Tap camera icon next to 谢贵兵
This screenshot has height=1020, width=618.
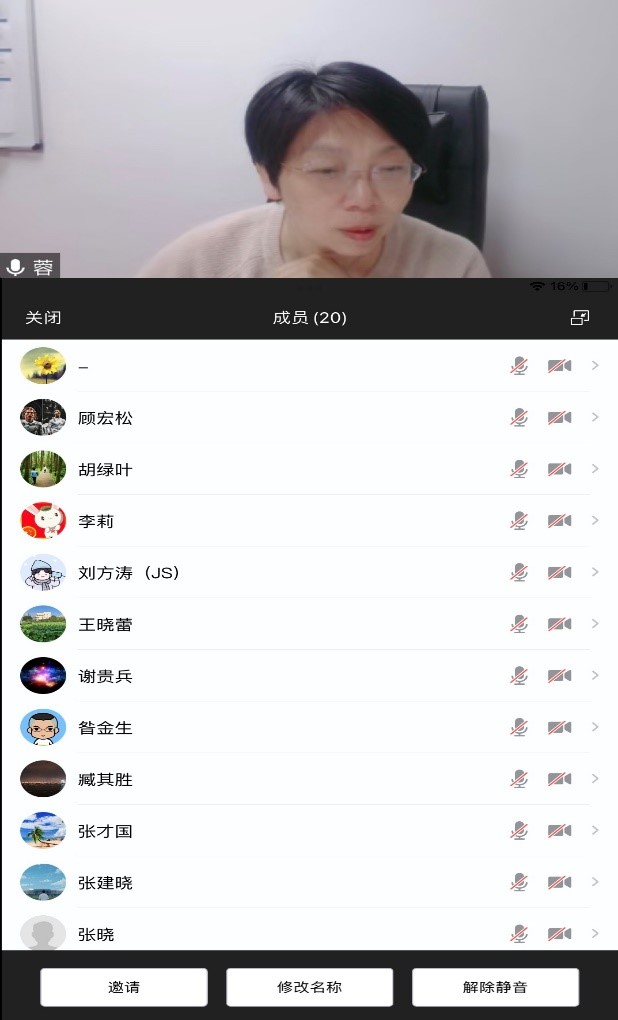pyautogui.click(x=560, y=676)
